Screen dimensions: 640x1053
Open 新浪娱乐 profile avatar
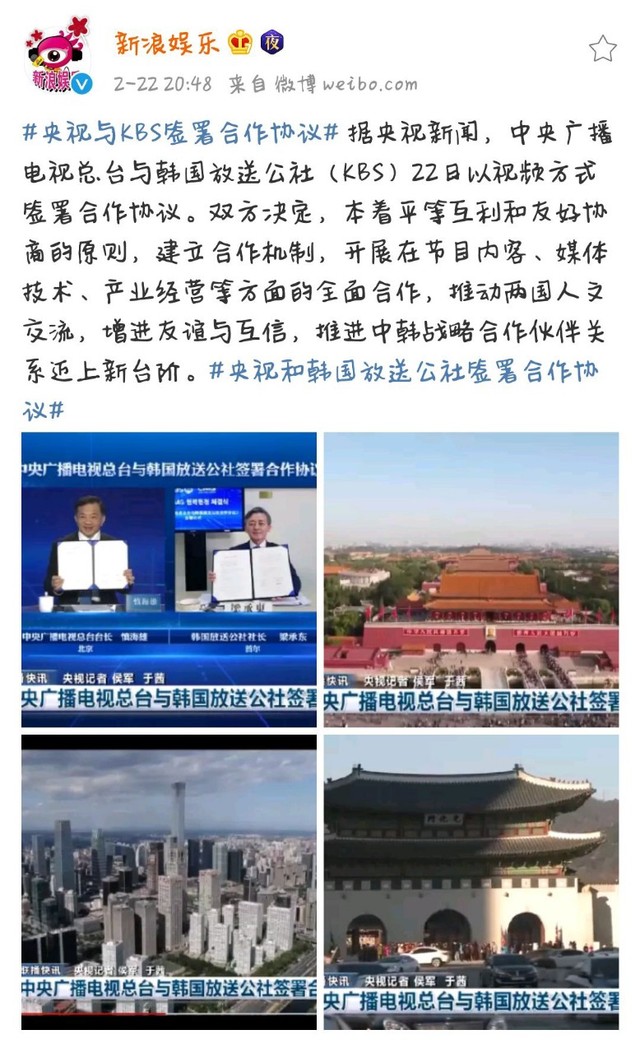[58, 56]
